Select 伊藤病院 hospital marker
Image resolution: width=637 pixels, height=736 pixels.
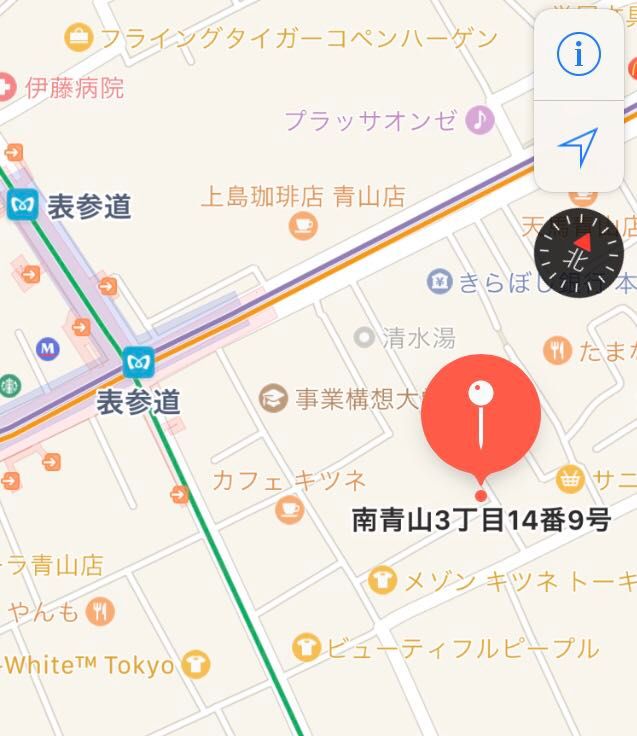pos(6,88)
